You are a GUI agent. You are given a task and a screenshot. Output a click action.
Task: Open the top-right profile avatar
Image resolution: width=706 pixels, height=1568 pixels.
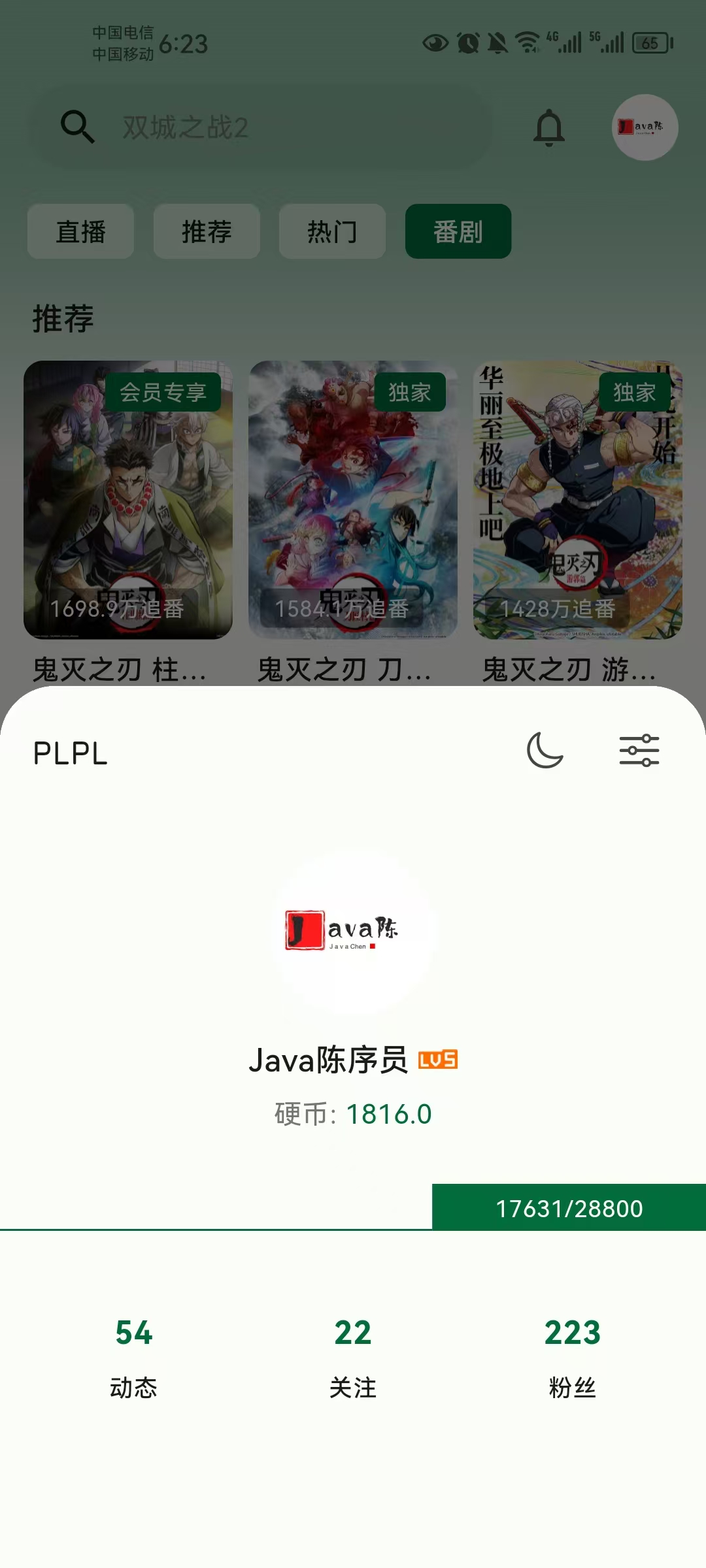click(x=646, y=128)
